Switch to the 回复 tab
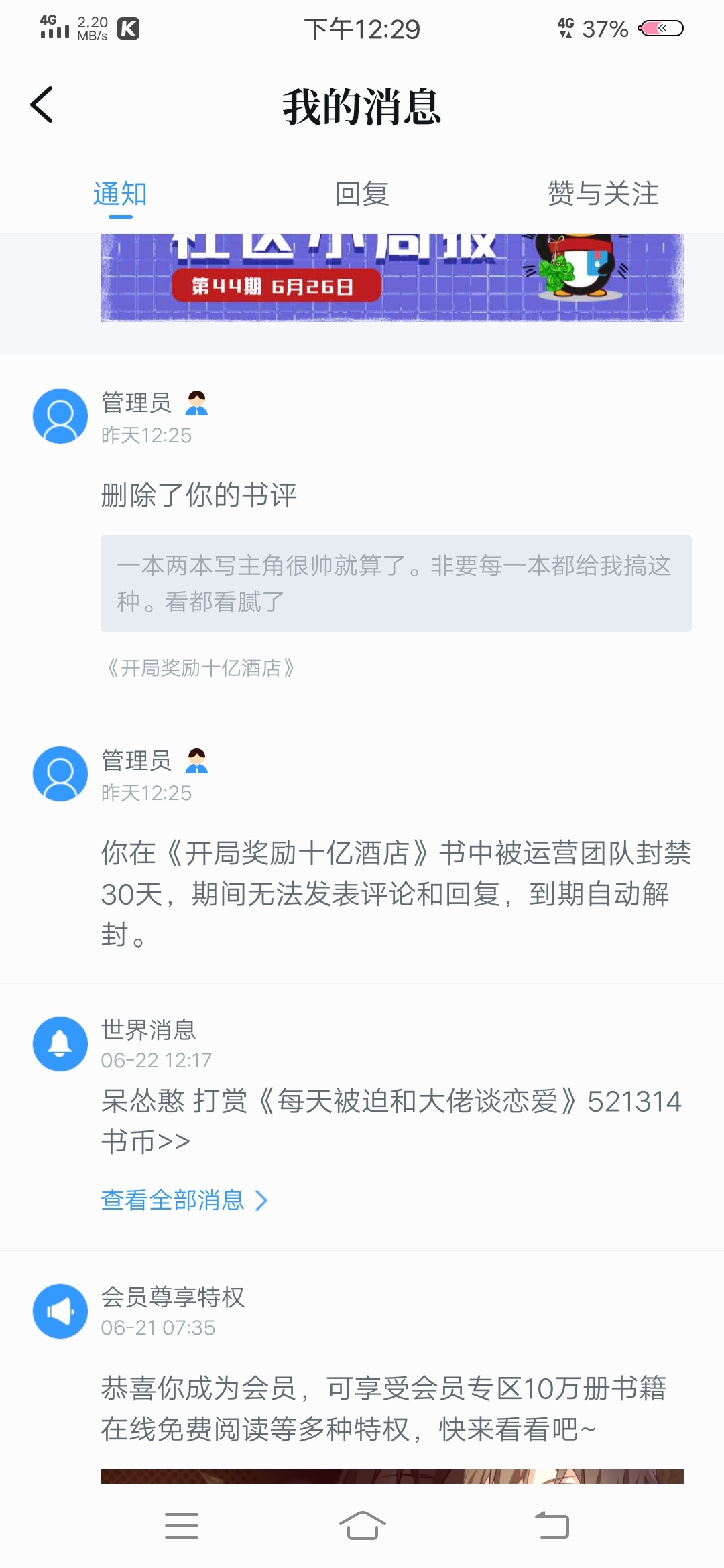Screen dimensions: 724x1568 click(x=362, y=194)
